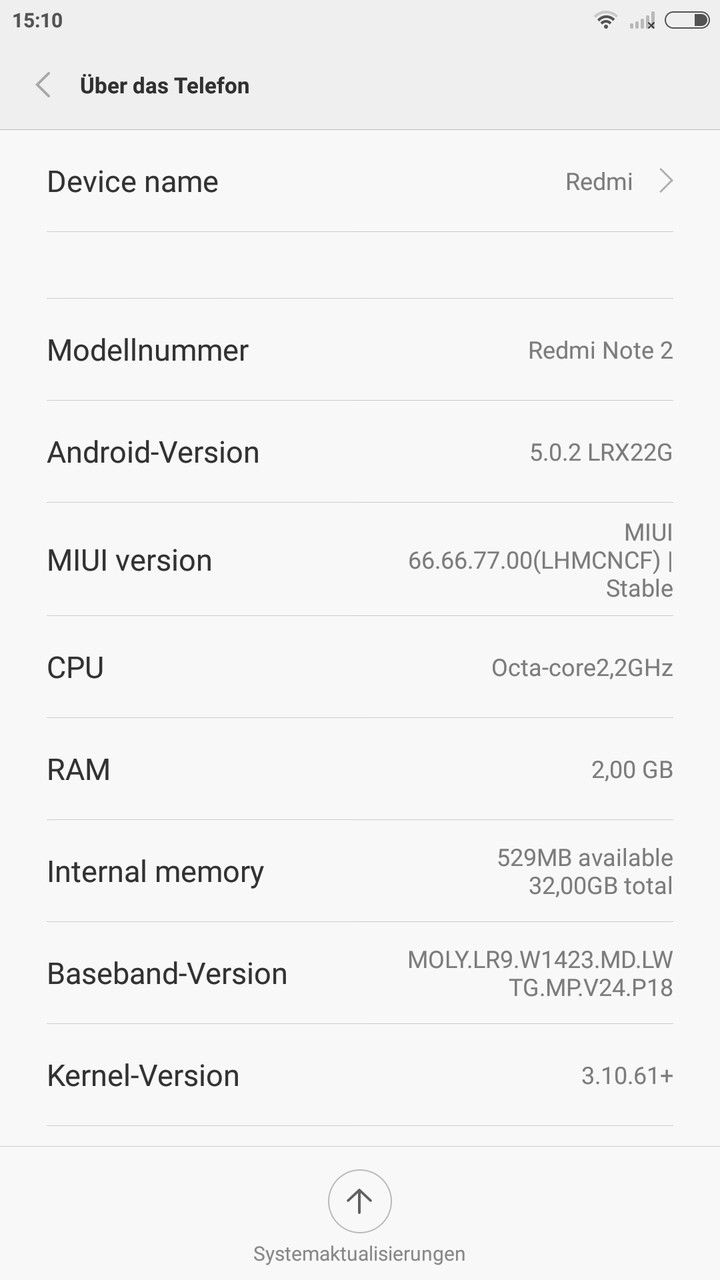The height and width of the screenshot is (1280, 720).
Task: Open the Internal memory row
Action: coord(360,871)
